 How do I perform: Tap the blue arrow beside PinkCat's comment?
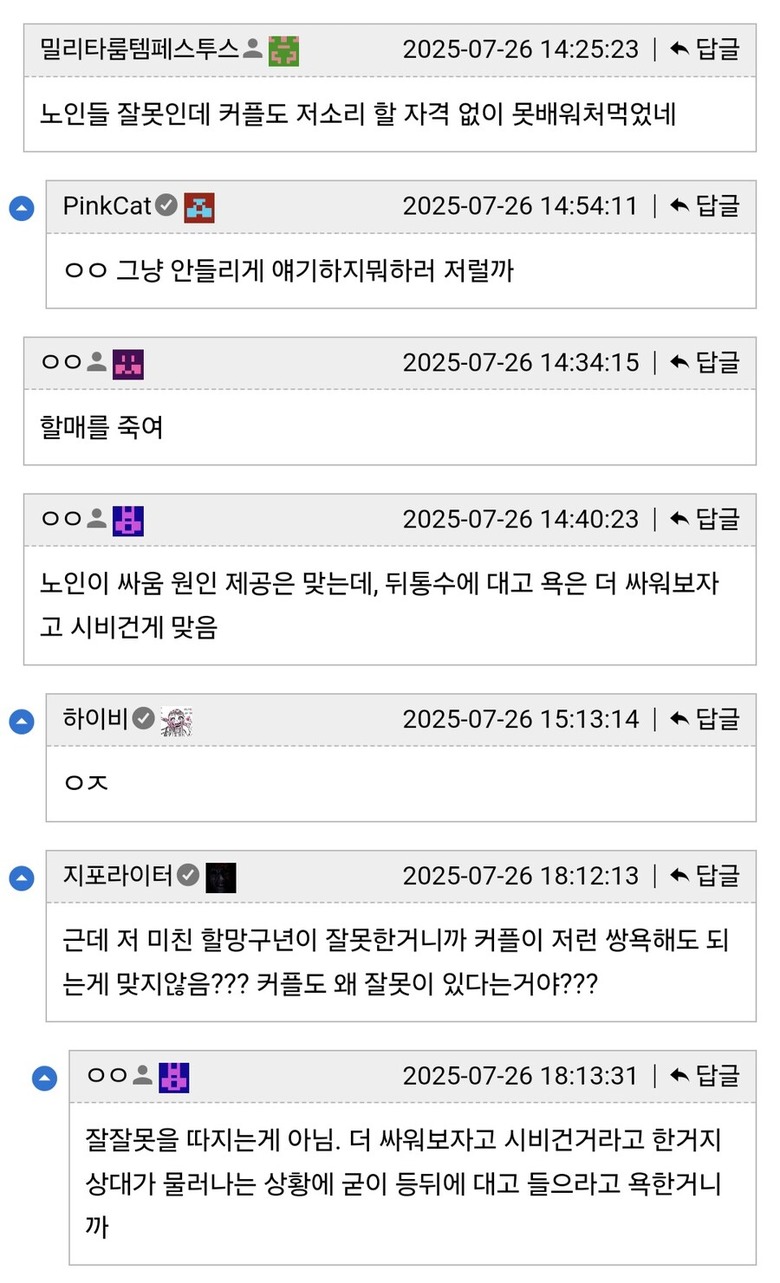pos(21,209)
